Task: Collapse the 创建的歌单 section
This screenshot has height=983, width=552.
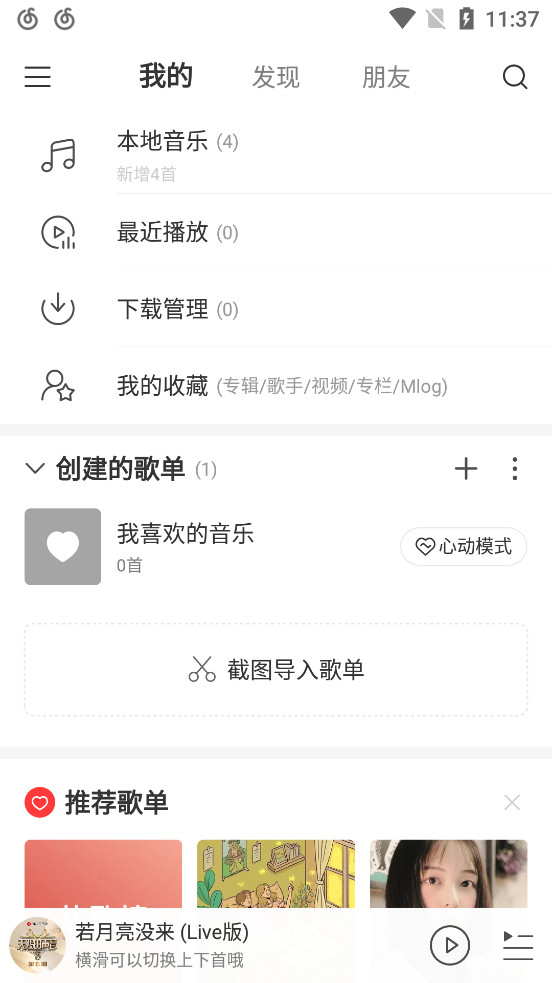Action: pos(35,468)
